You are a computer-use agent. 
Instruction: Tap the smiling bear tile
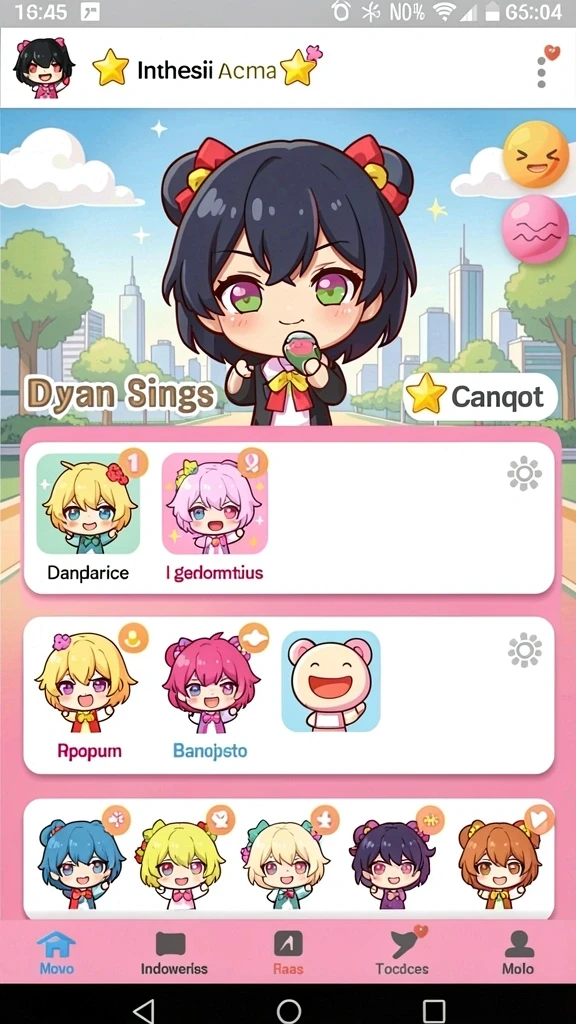(331, 681)
